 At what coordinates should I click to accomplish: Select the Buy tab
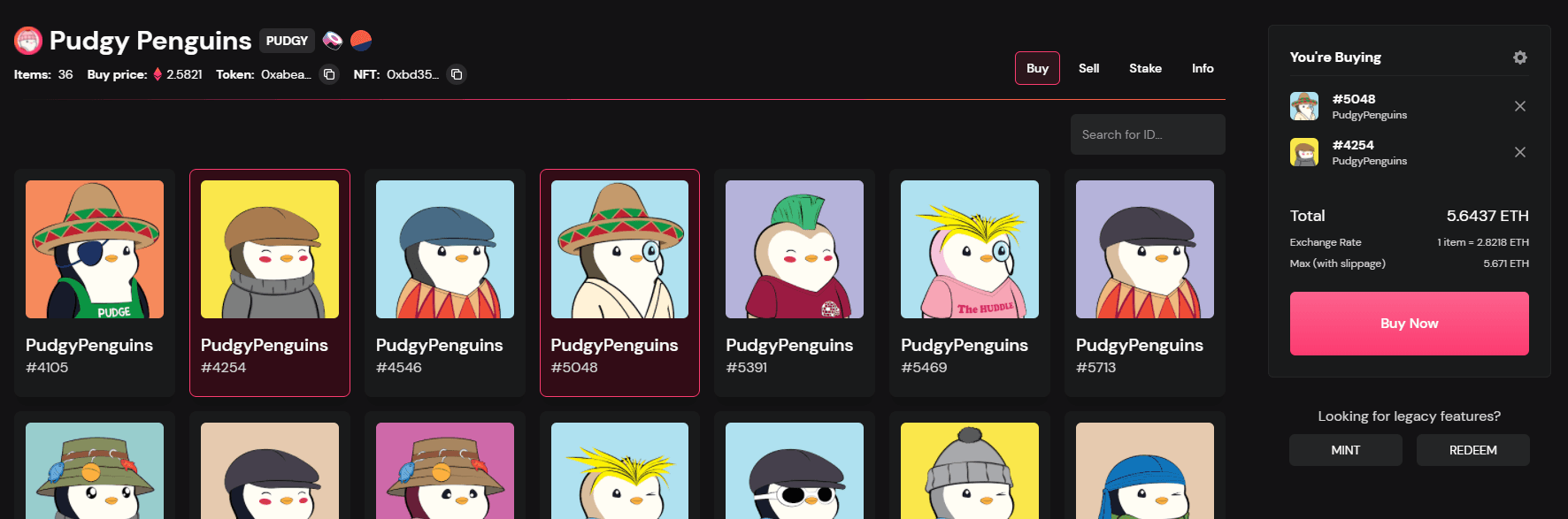click(1037, 68)
